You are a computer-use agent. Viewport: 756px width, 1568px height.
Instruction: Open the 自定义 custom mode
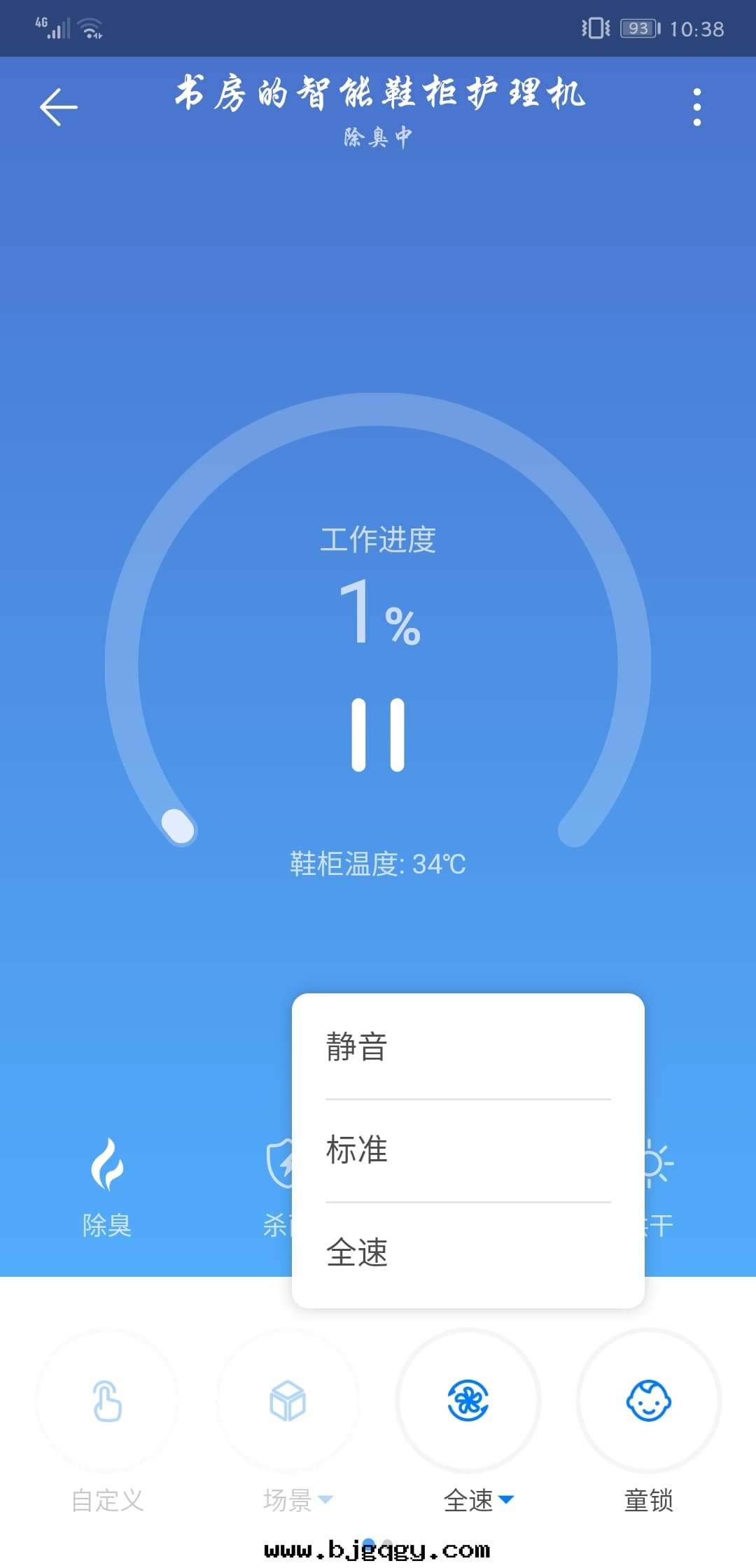(107, 1401)
